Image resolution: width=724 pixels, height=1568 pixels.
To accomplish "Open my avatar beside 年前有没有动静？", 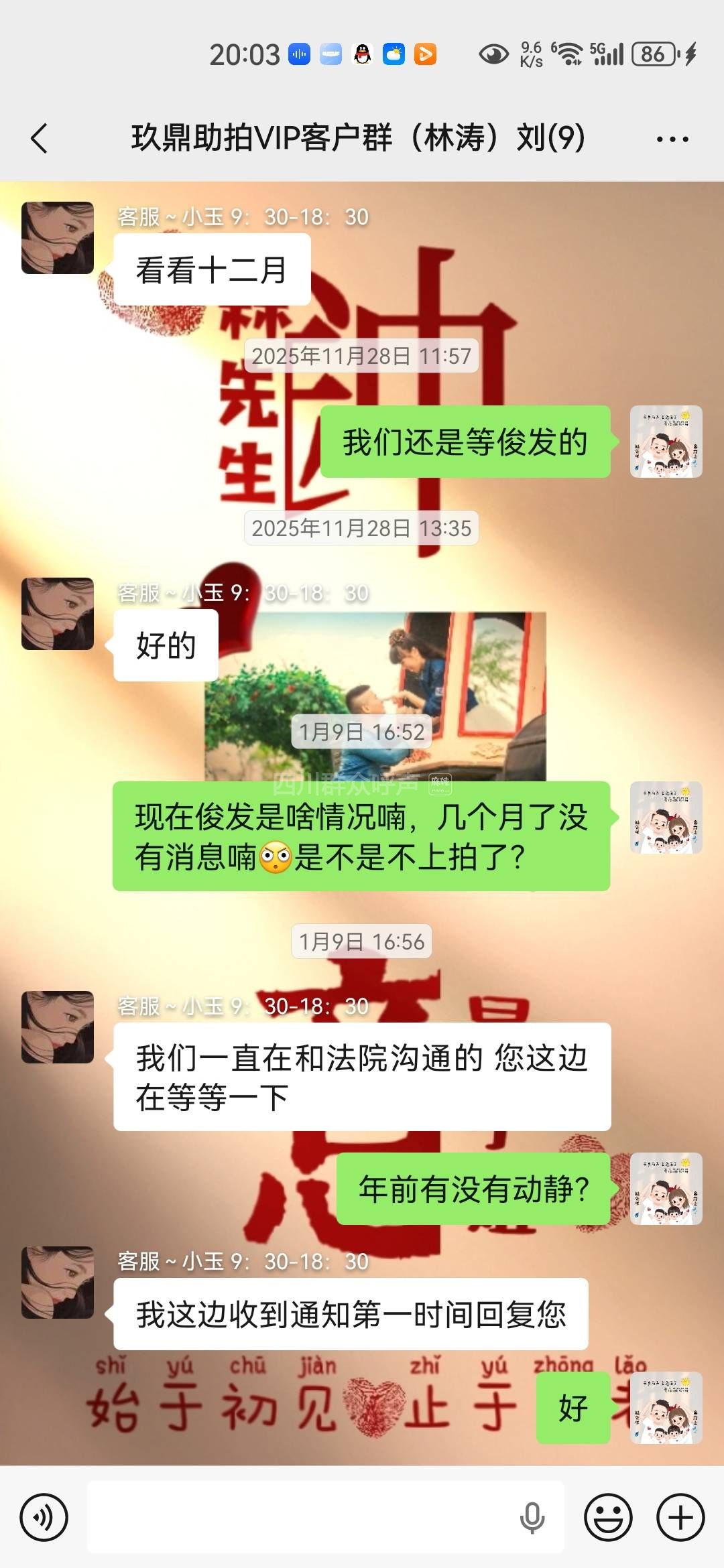I will [666, 1189].
